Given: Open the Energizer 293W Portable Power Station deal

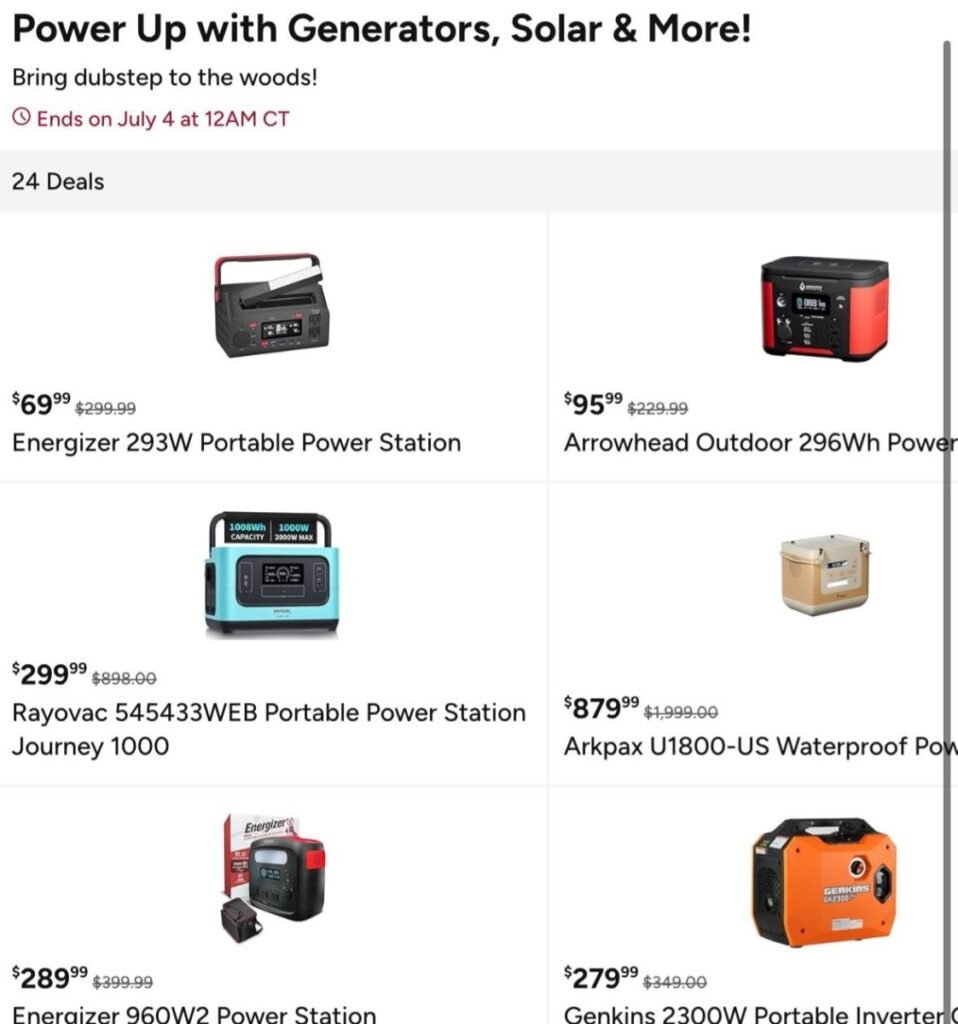Looking at the screenshot, I should (x=236, y=442).
